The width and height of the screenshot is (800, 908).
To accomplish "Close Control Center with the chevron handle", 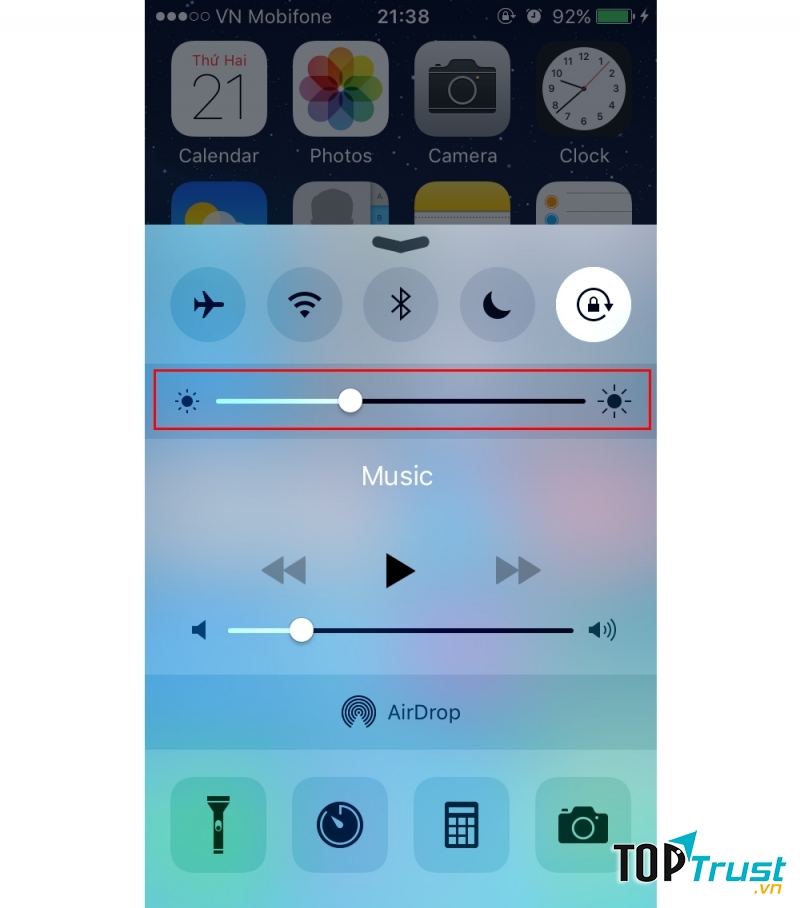I will pyautogui.click(x=400, y=243).
